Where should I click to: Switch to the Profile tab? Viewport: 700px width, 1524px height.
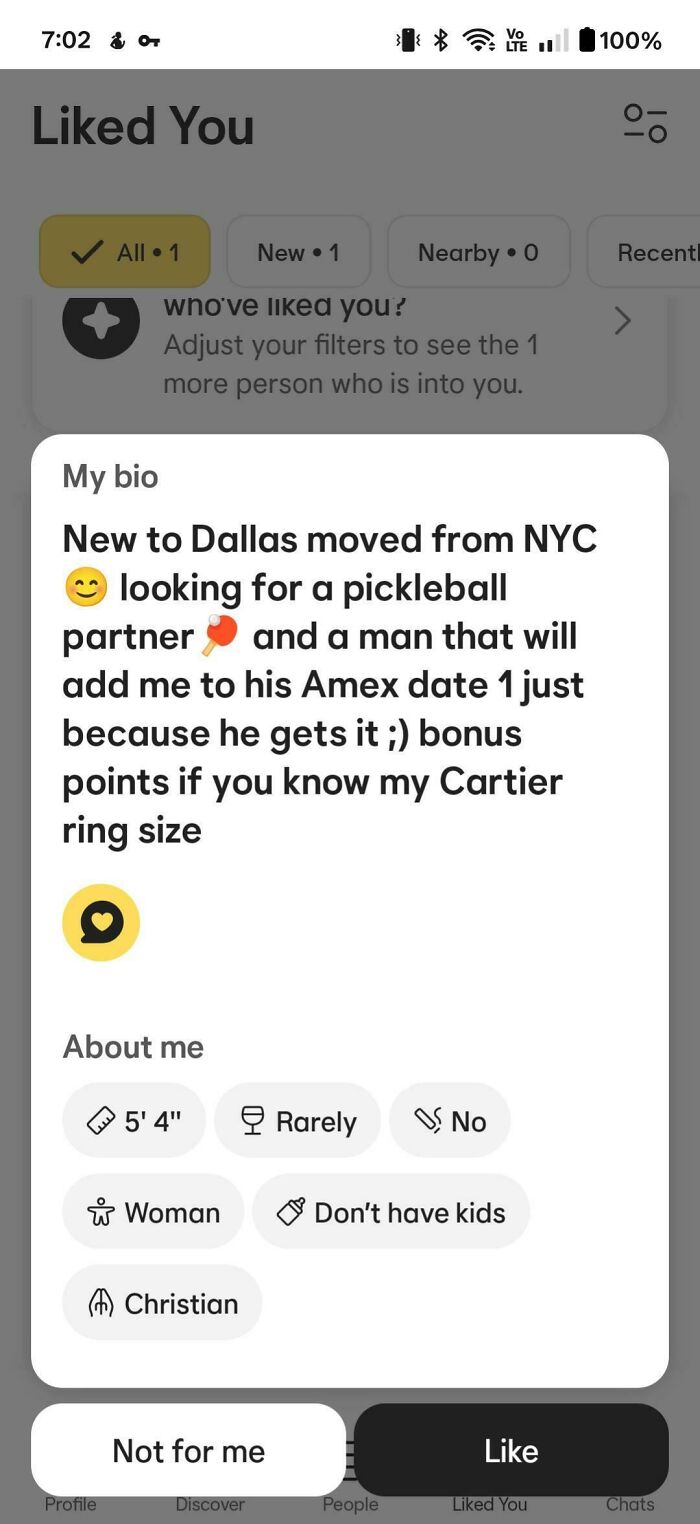pyautogui.click(x=70, y=1503)
